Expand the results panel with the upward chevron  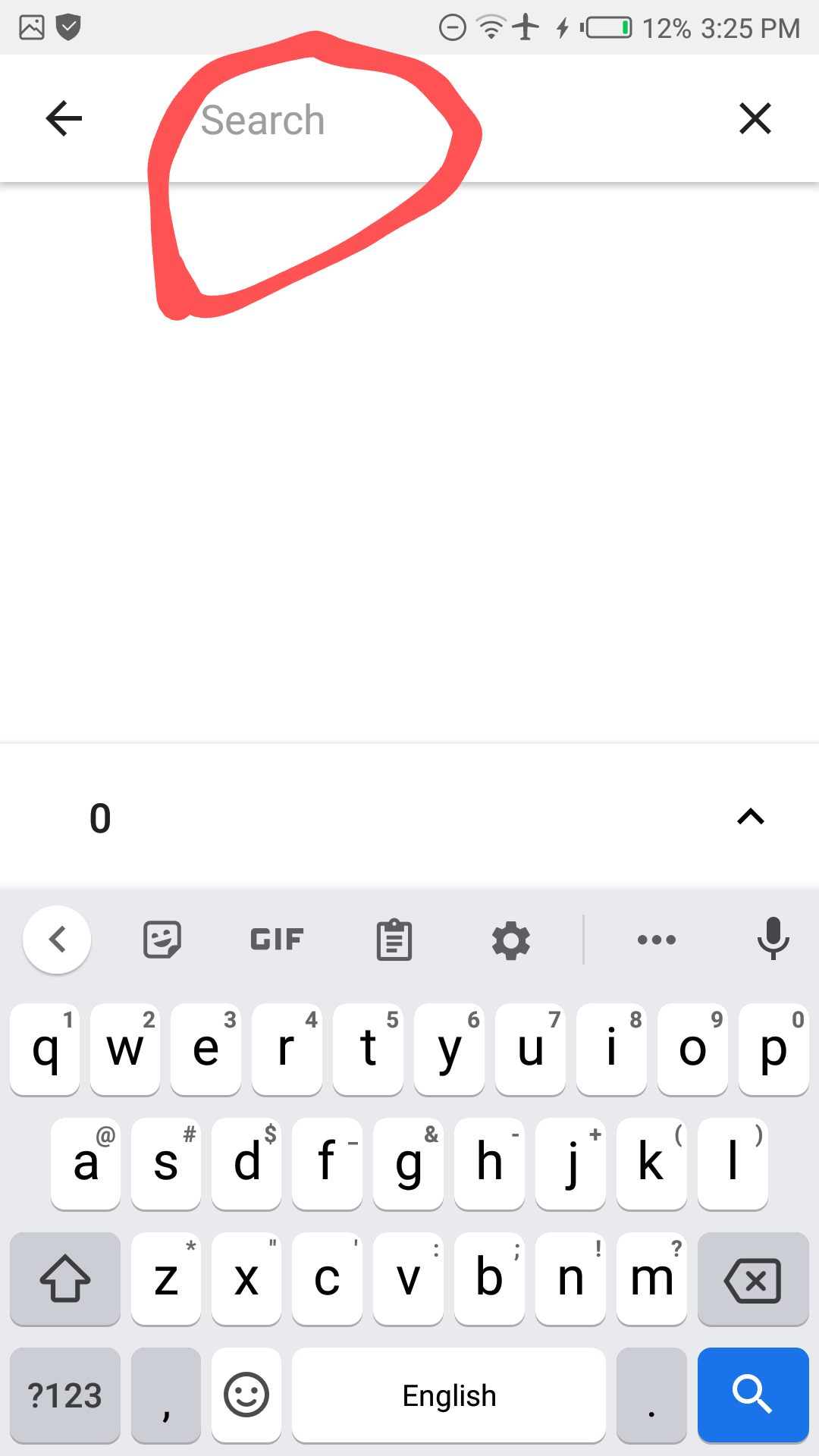click(749, 817)
